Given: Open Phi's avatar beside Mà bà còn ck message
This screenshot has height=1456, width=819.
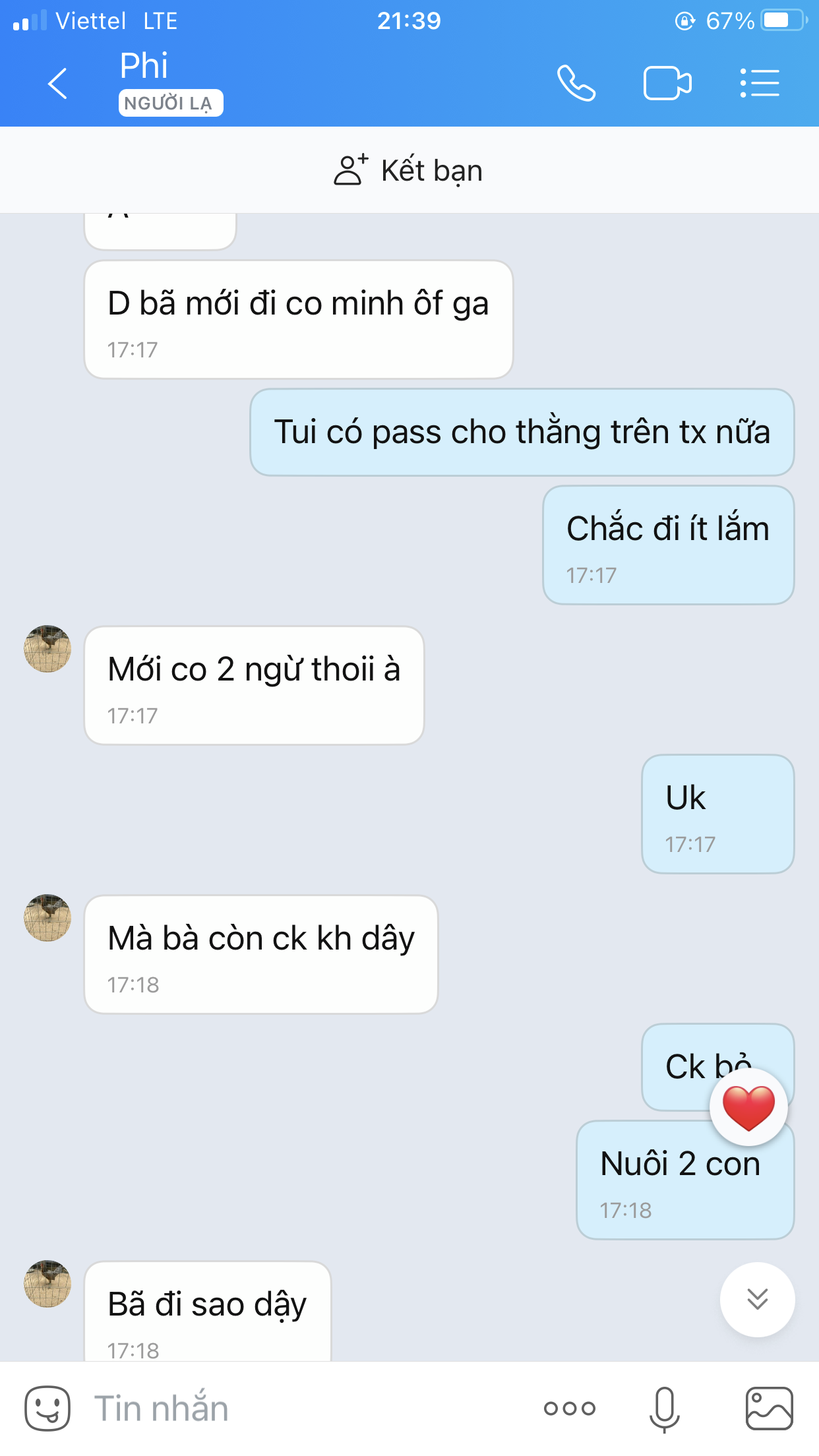Looking at the screenshot, I should tap(47, 917).
